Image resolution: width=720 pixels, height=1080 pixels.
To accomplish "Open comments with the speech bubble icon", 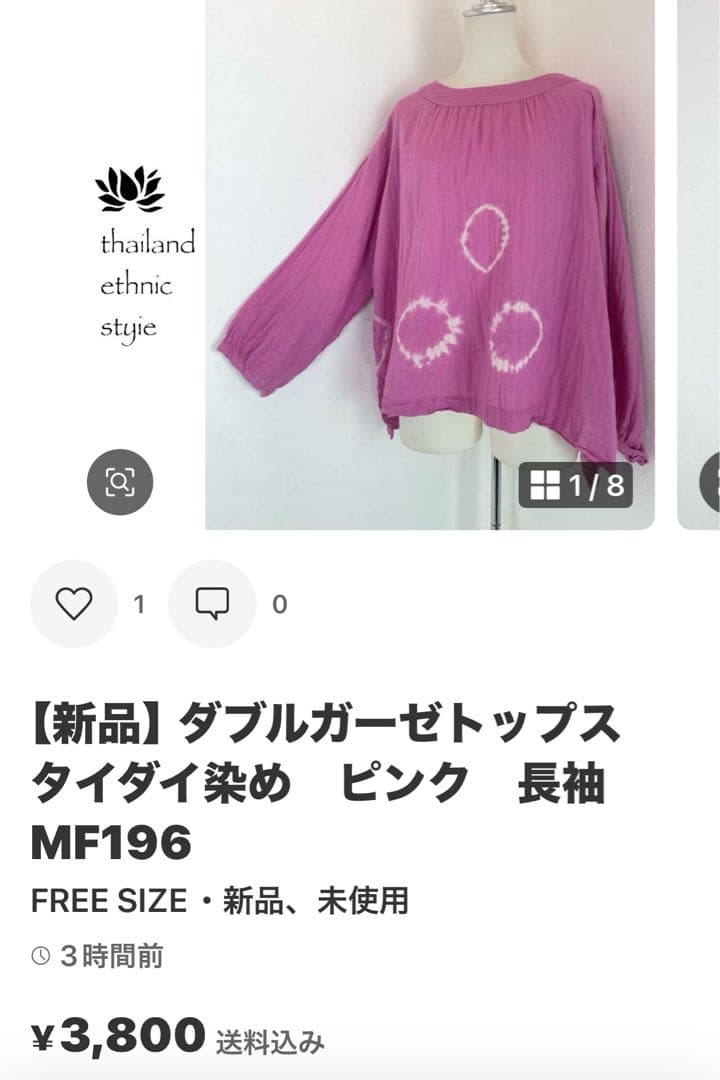I will click(211, 604).
